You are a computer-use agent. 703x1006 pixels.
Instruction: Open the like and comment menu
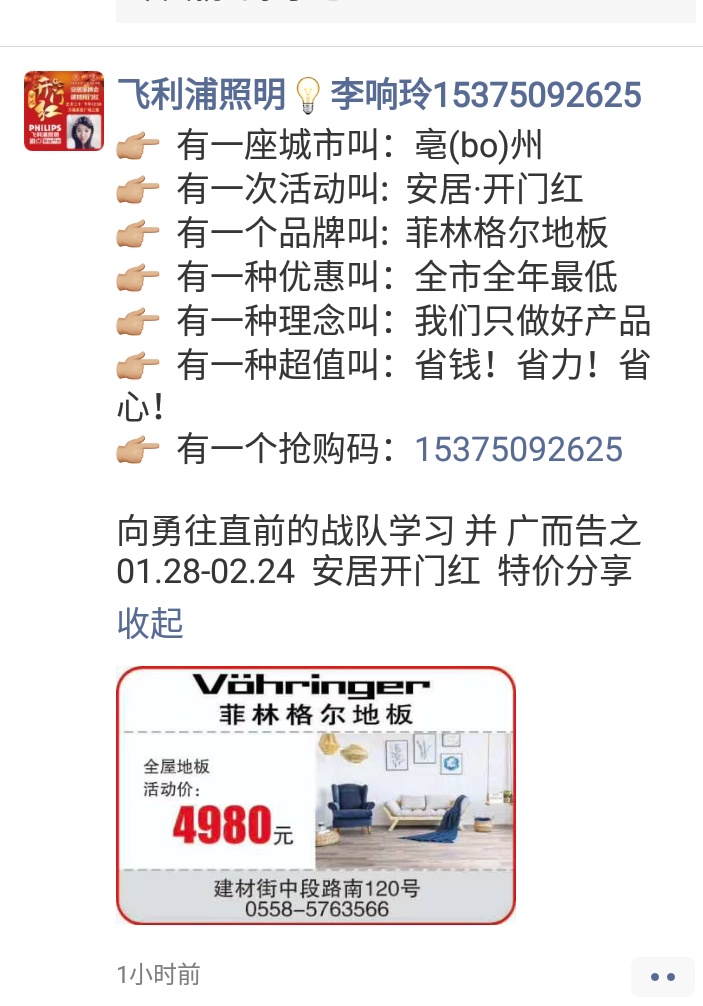[x=662, y=976]
